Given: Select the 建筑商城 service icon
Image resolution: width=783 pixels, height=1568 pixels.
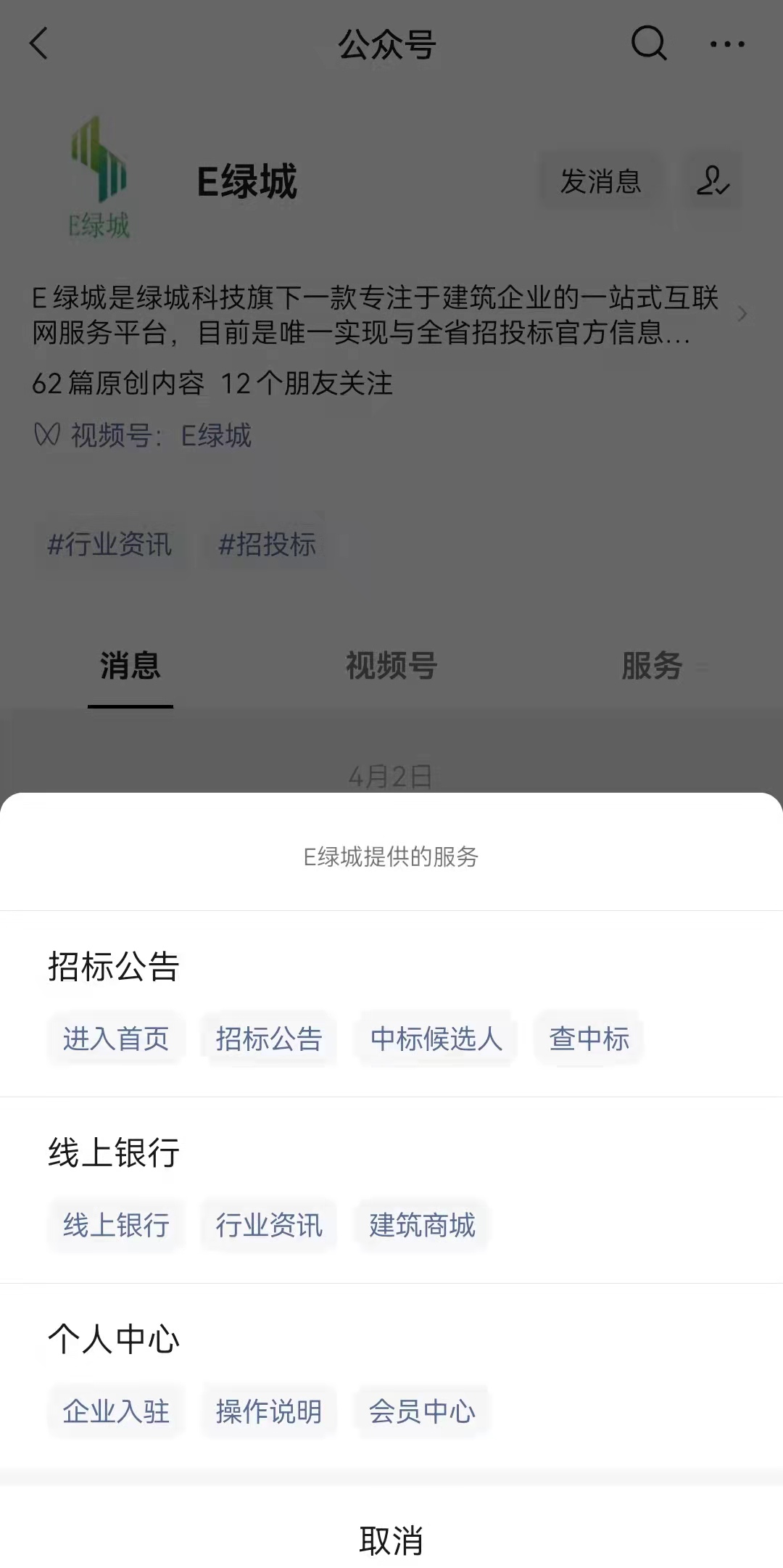Looking at the screenshot, I should point(423,1226).
